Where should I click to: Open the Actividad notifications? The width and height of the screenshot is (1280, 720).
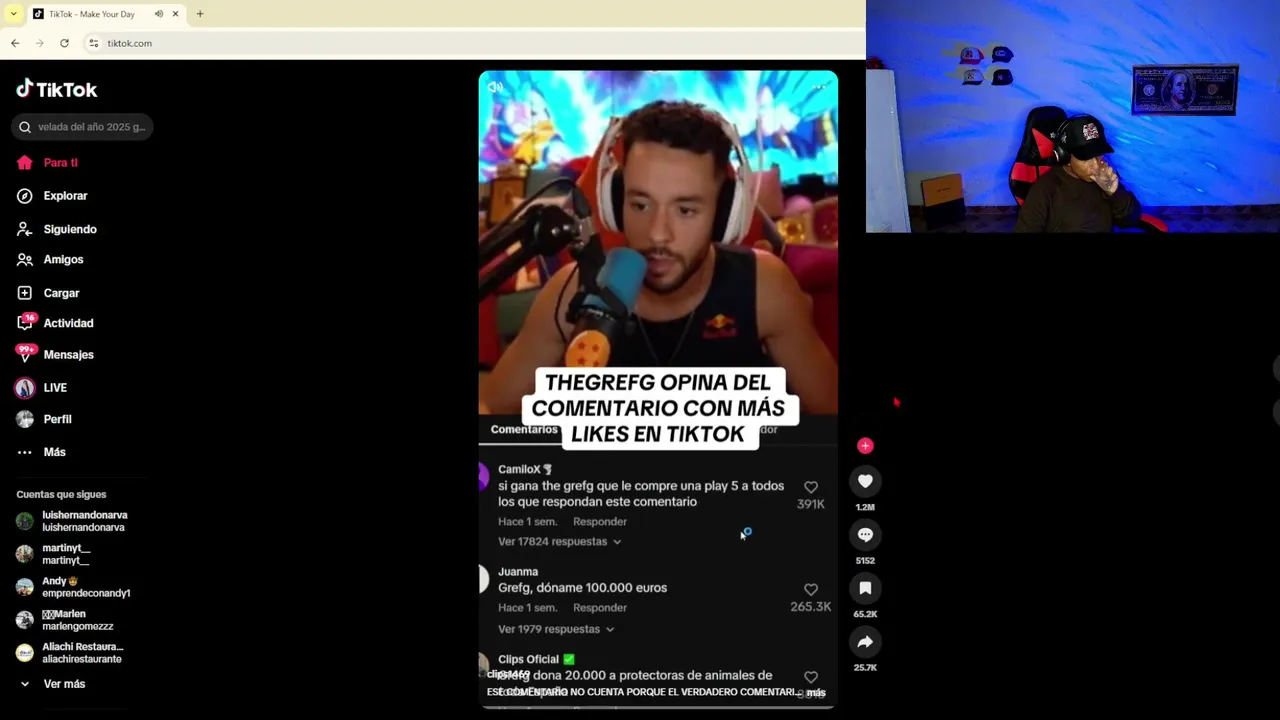coord(68,323)
